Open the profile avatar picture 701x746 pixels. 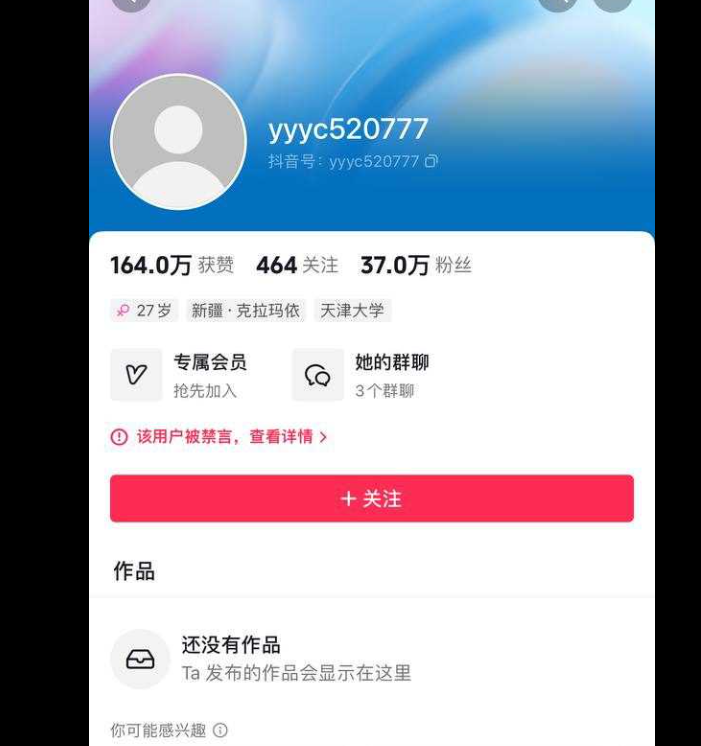pyautogui.click(x=178, y=142)
